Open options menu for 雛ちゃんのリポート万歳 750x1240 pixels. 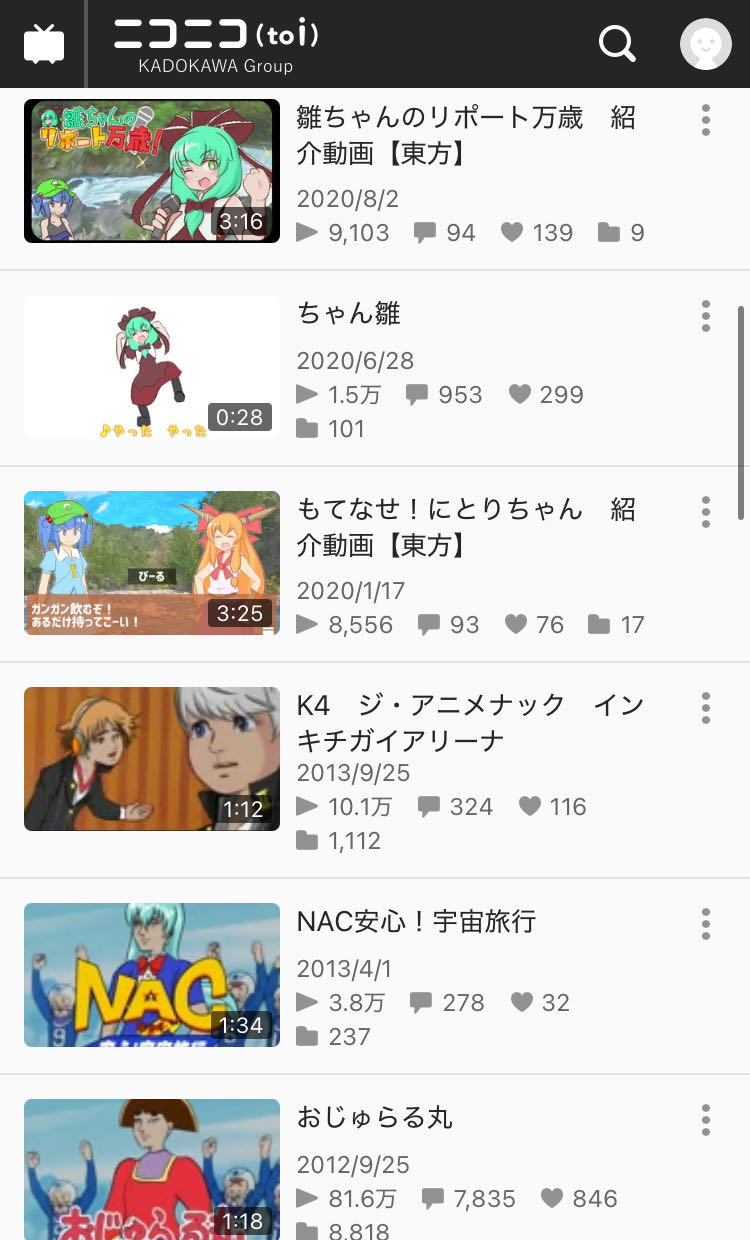click(706, 120)
